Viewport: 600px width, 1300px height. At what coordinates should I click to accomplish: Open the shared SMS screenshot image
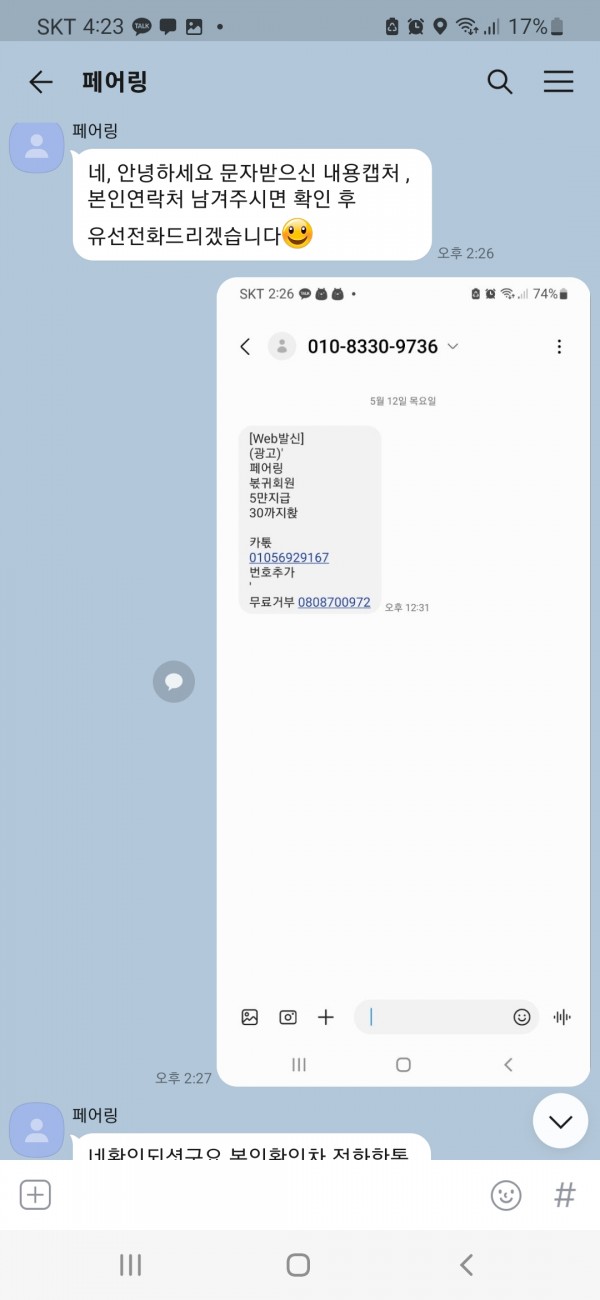[x=403, y=680]
